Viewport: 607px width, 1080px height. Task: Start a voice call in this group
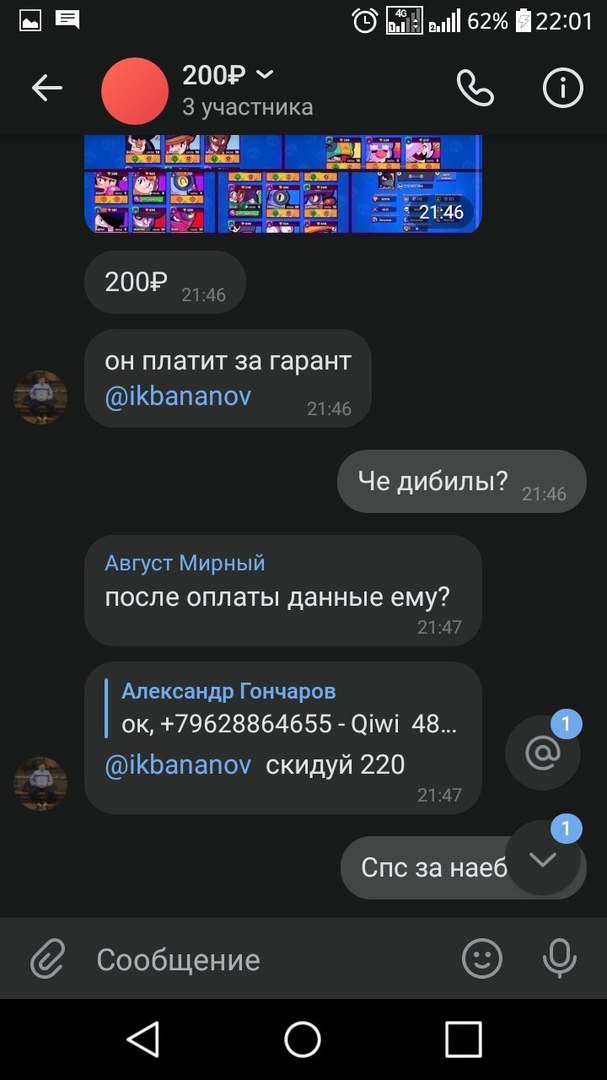click(x=475, y=89)
